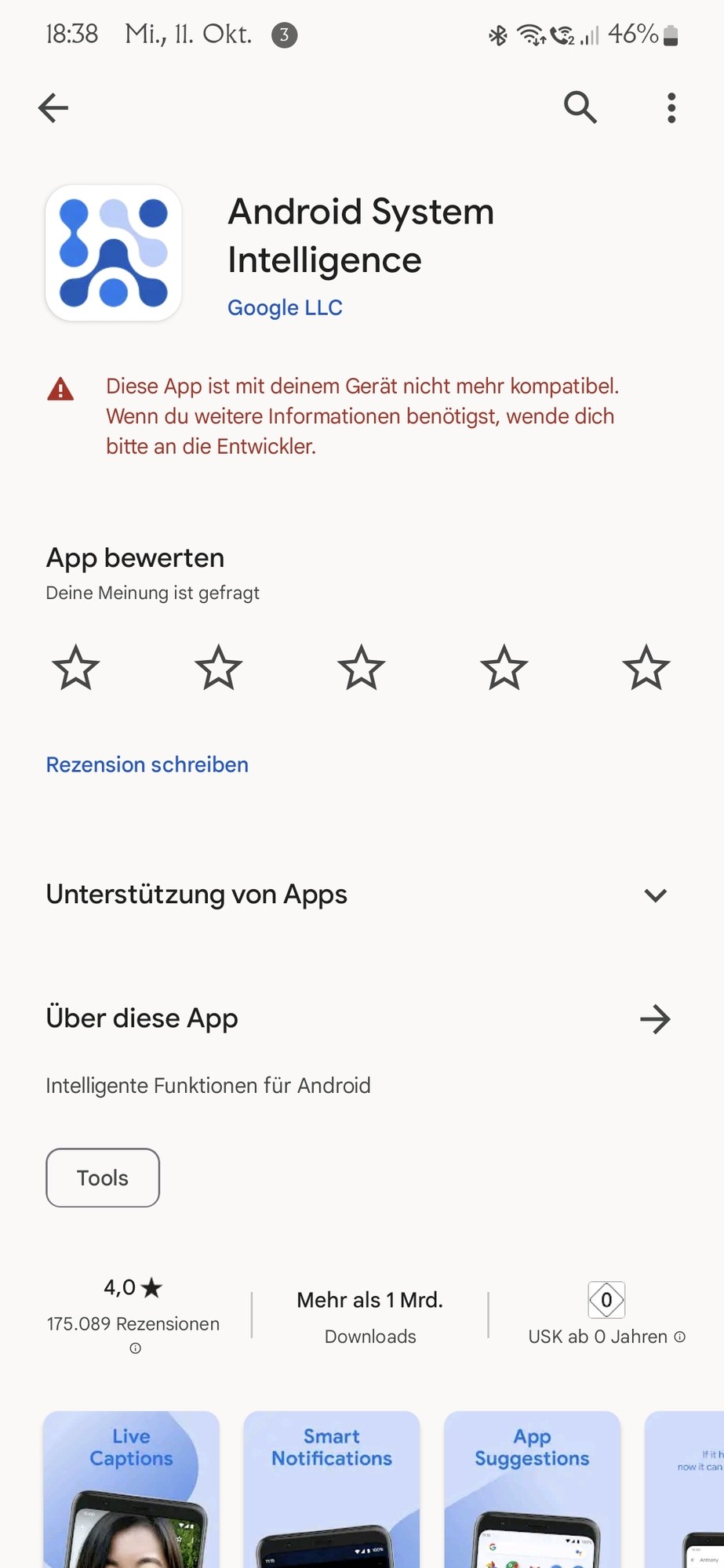This screenshot has height=1568, width=724.
Task: Open the Über diese App details
Action: (x=655, y=1018)
